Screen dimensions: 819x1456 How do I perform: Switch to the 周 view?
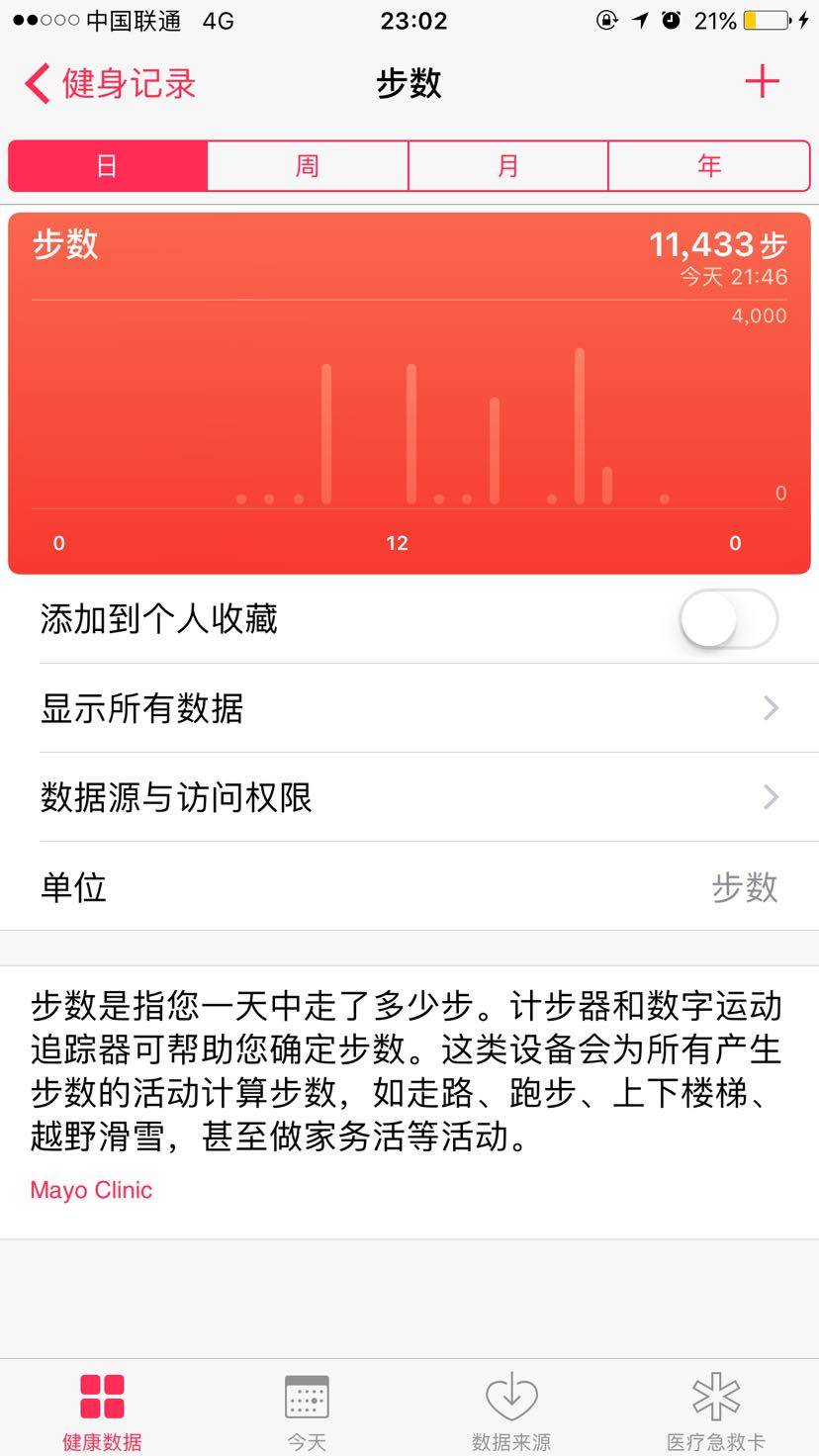tap(308, 165)
